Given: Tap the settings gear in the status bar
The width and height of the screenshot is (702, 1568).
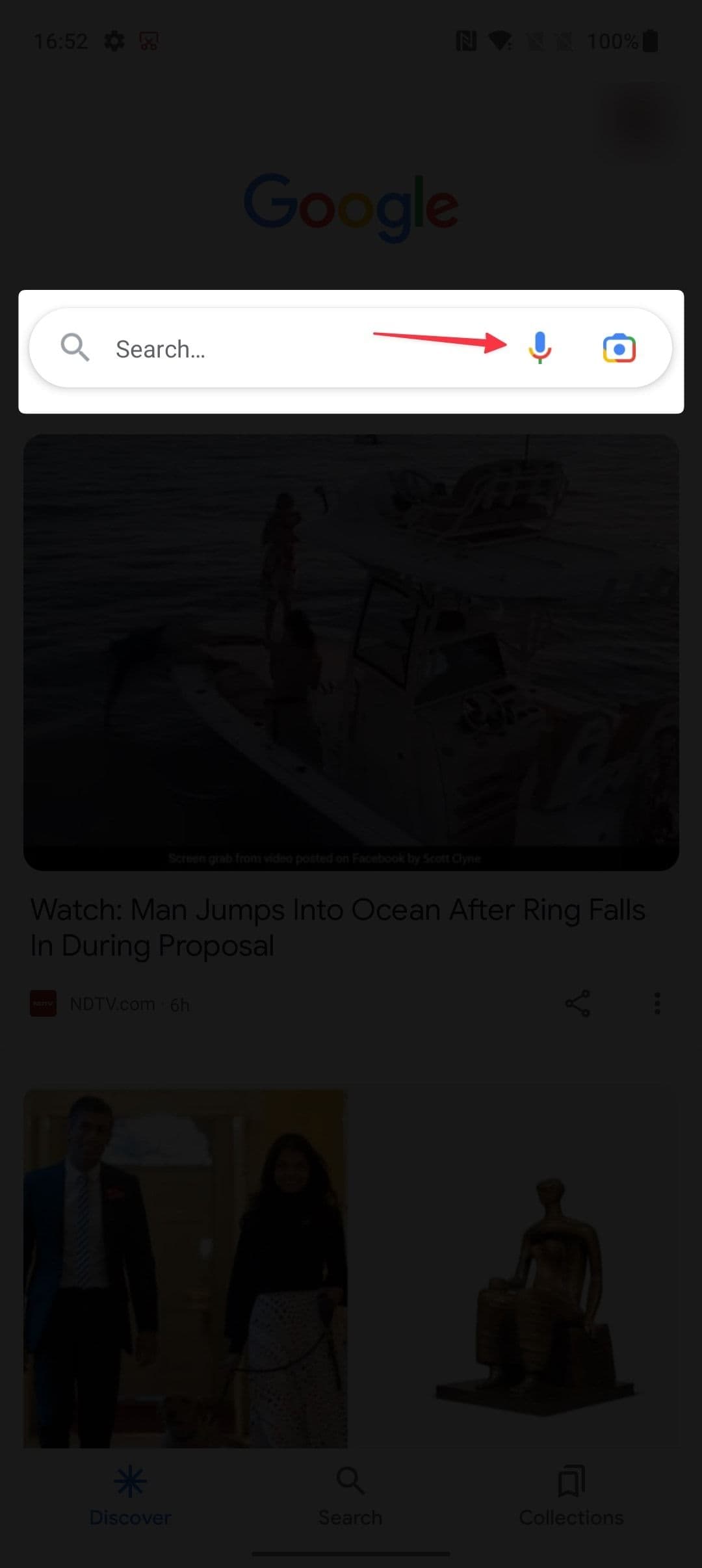Looking at the screenshot, I should pyautogui.click(x=116, y=41).
